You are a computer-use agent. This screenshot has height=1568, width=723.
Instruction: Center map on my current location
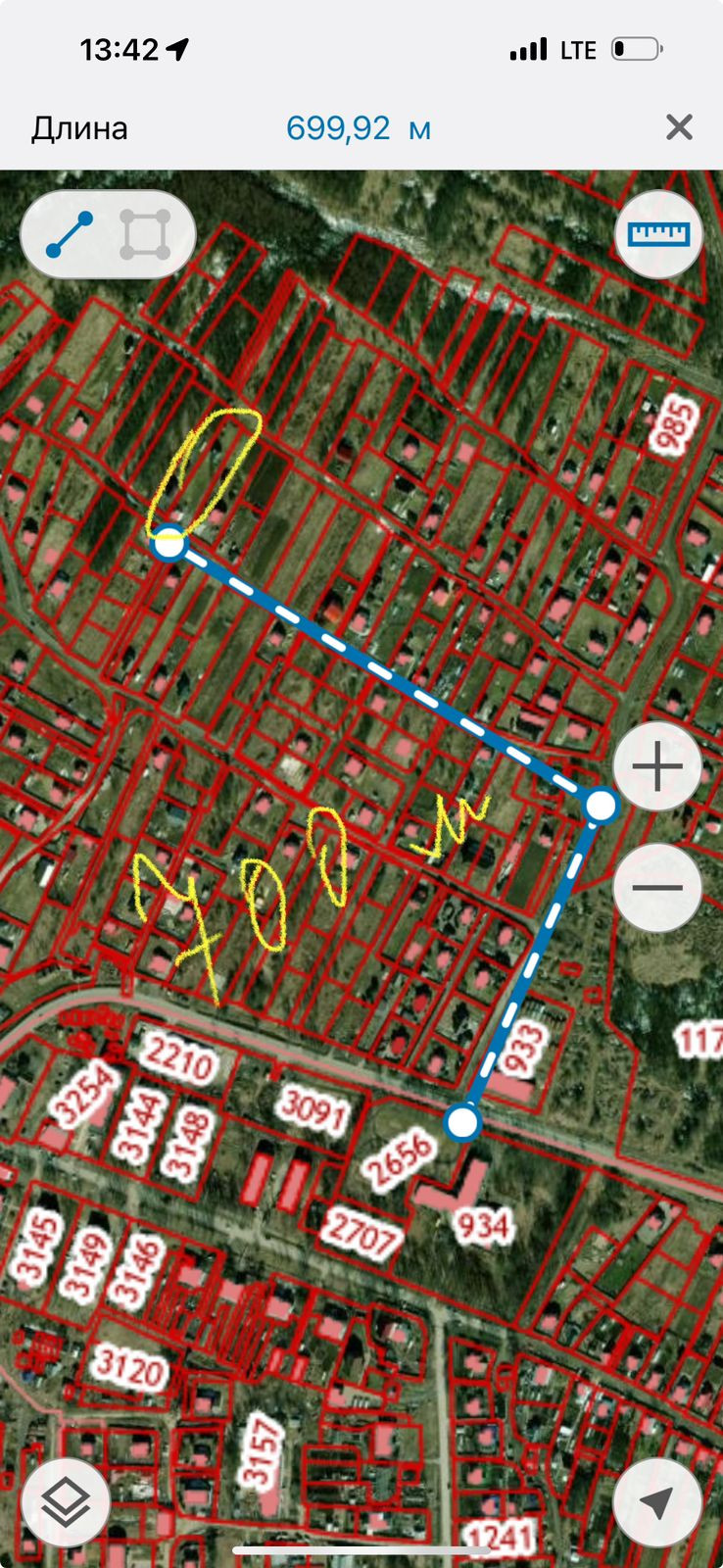(657, 1502)
